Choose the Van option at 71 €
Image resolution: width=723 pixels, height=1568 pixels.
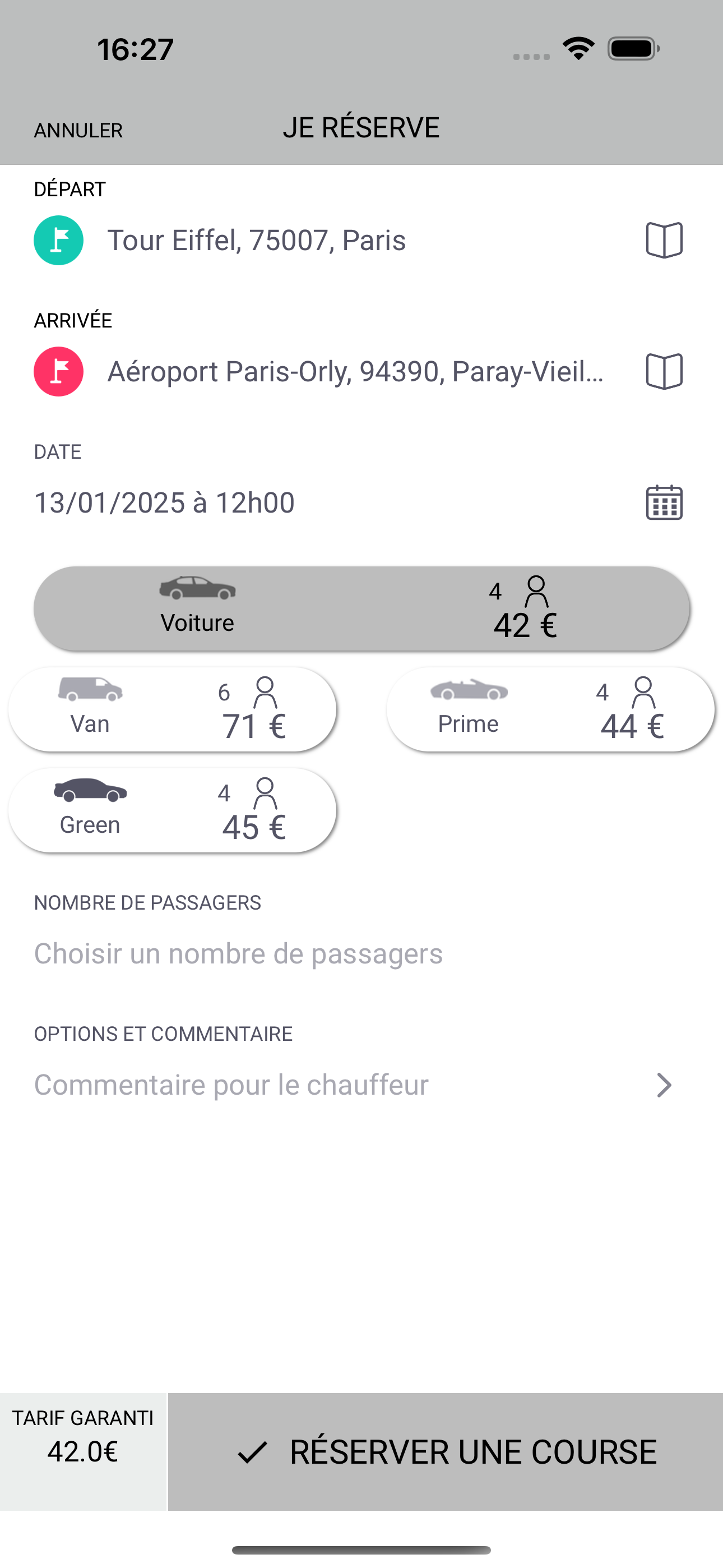coord(172,709)
